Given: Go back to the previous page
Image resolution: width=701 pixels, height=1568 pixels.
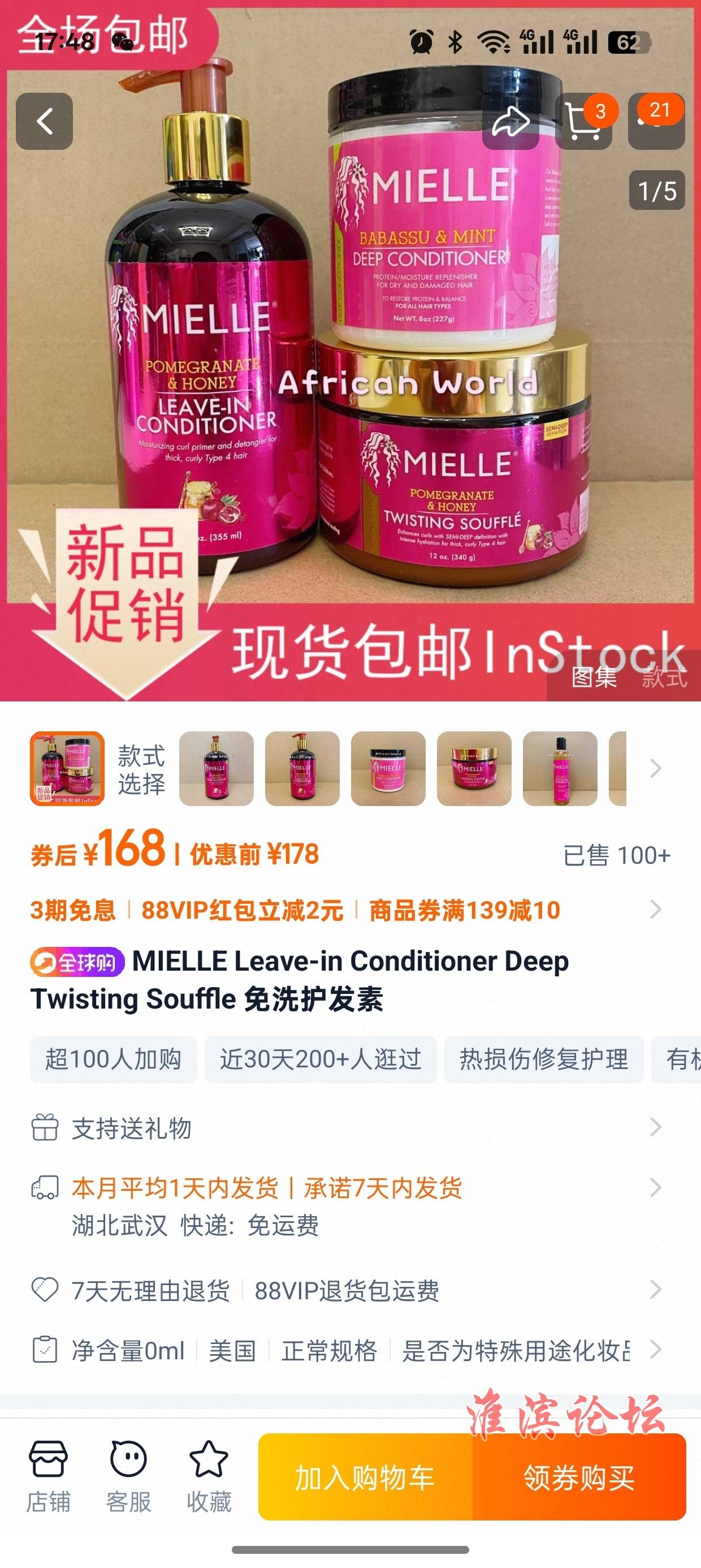Looking at the screenshot, I should 45,121.
